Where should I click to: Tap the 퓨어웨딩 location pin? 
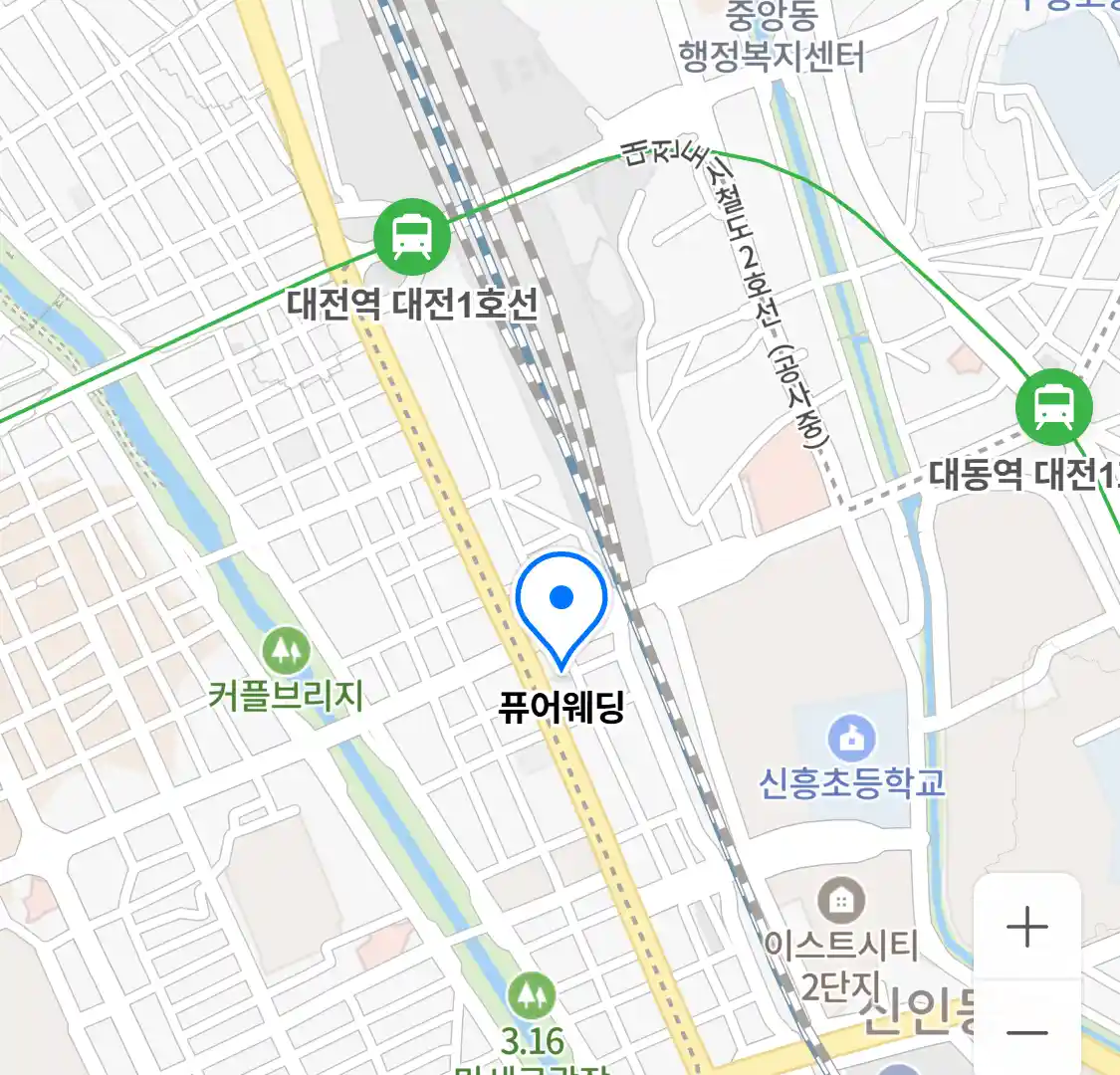click(561, 601)
